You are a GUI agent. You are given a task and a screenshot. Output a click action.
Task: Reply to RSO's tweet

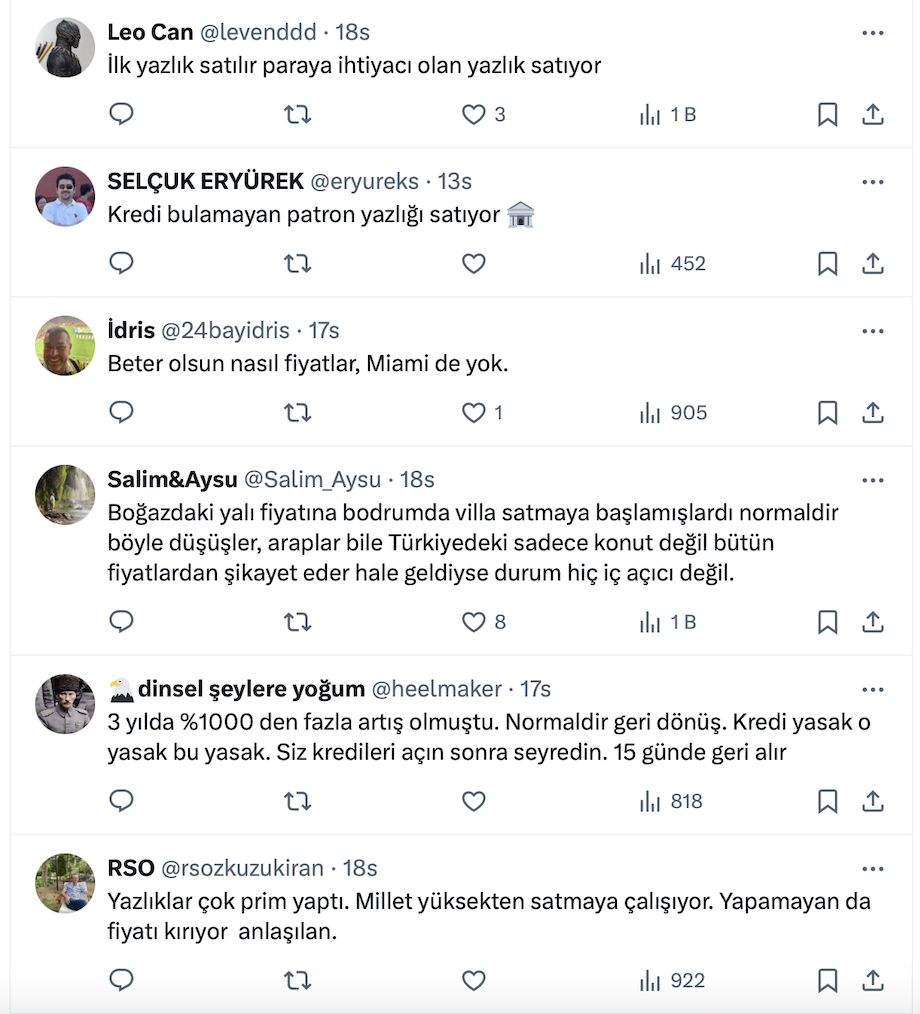pos(121,980)
